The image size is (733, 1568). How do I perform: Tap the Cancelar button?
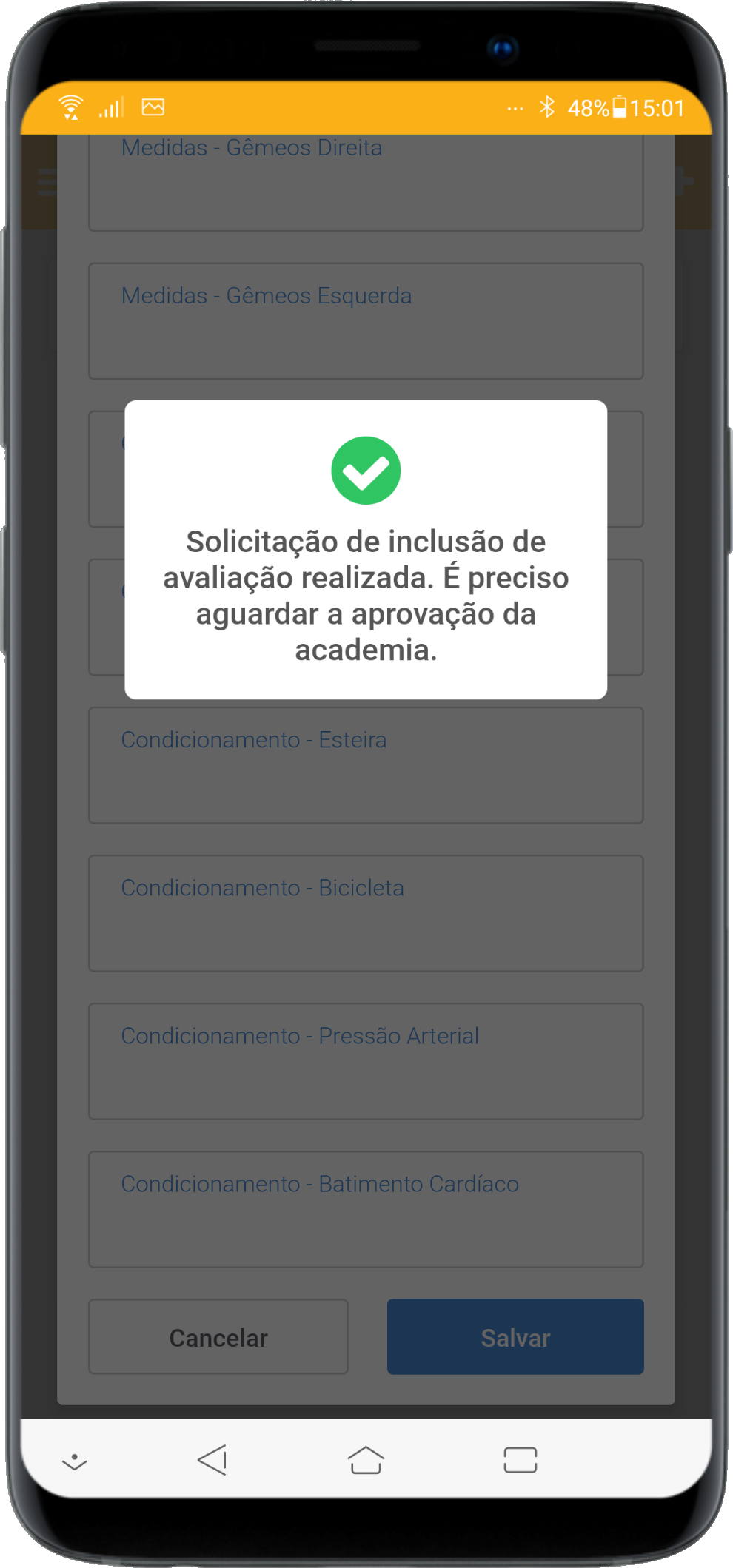click(x=218, y=1337)
